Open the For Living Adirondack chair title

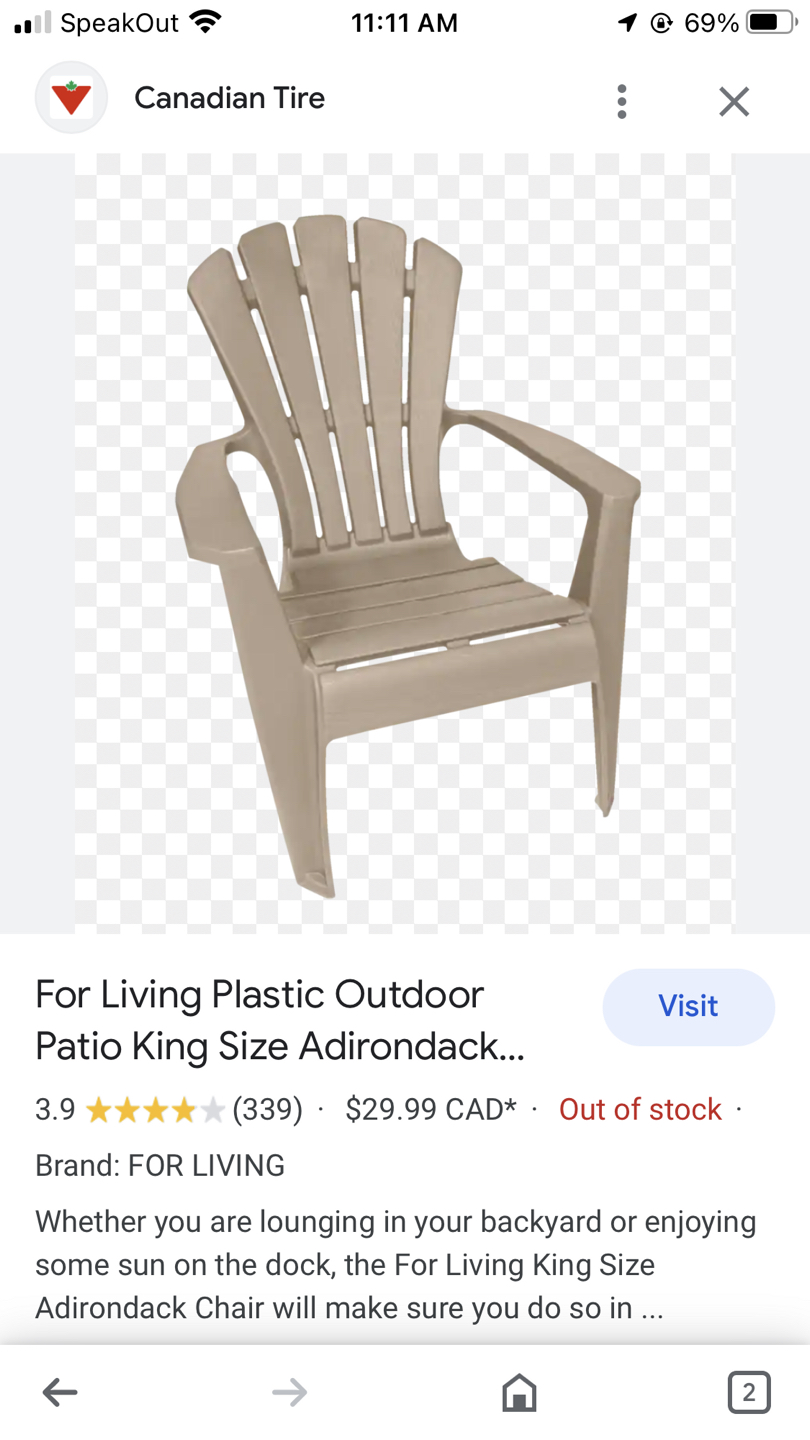coord(280,1020)
